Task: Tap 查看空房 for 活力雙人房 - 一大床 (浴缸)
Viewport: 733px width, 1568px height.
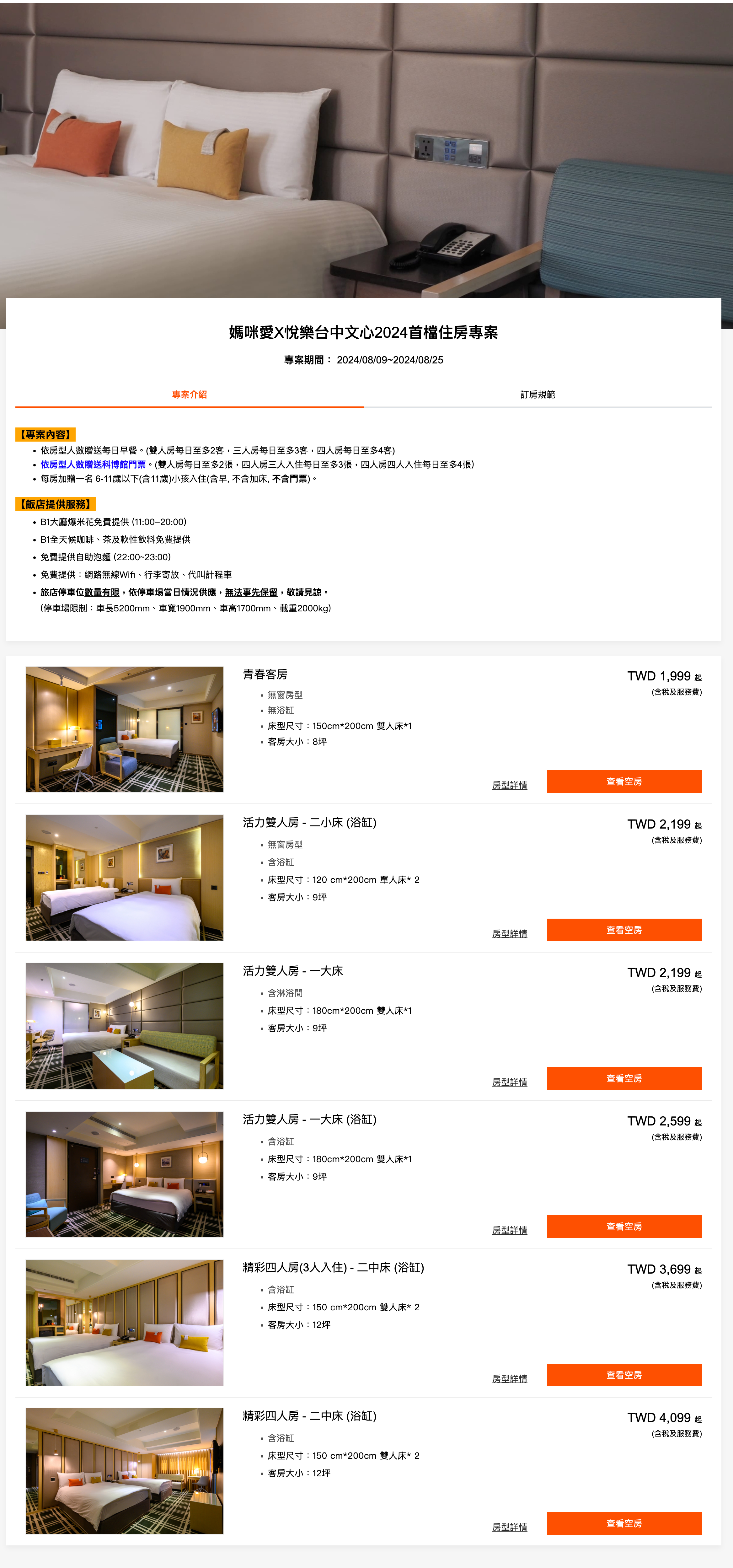Action: [x=623, y=1227]
